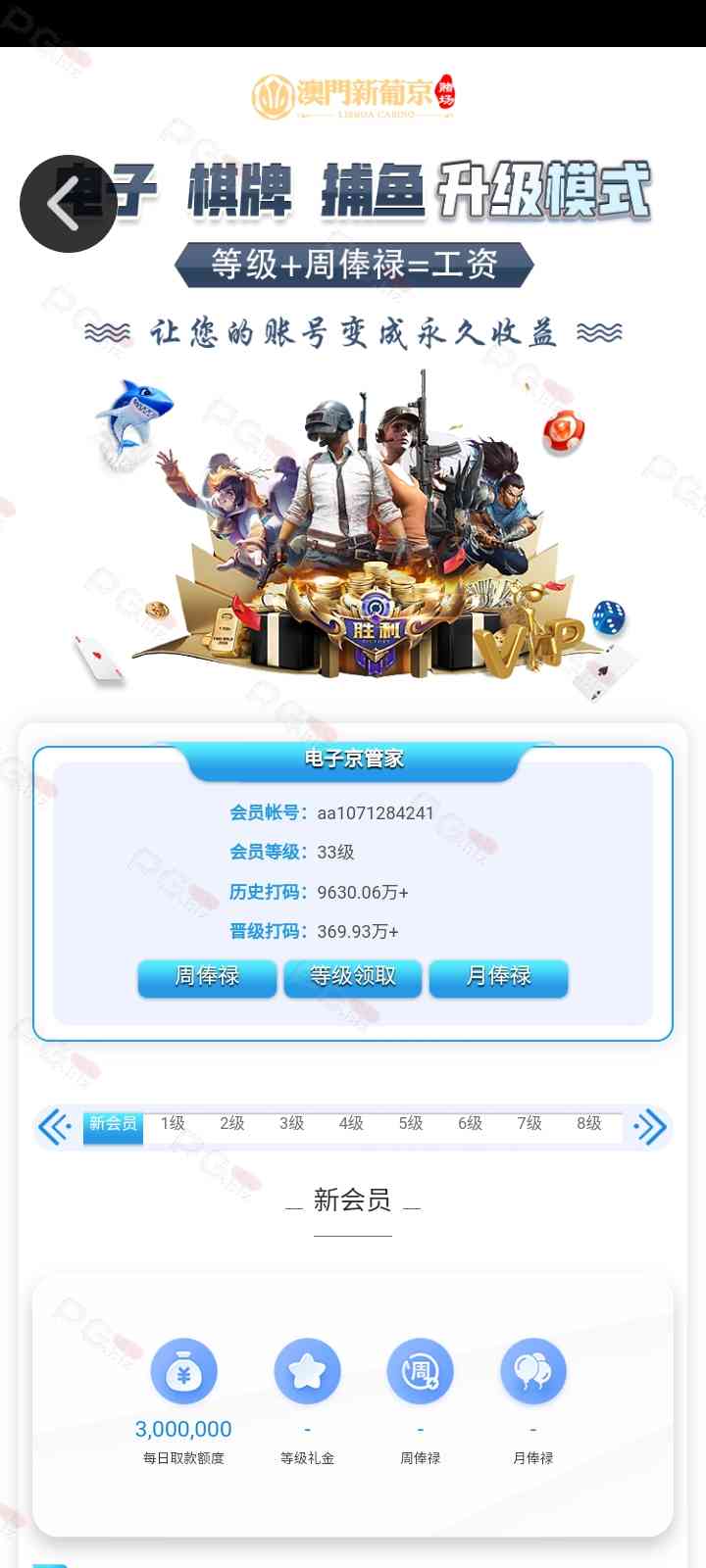Tap the 等级领取 level claim button

point(353,977)
